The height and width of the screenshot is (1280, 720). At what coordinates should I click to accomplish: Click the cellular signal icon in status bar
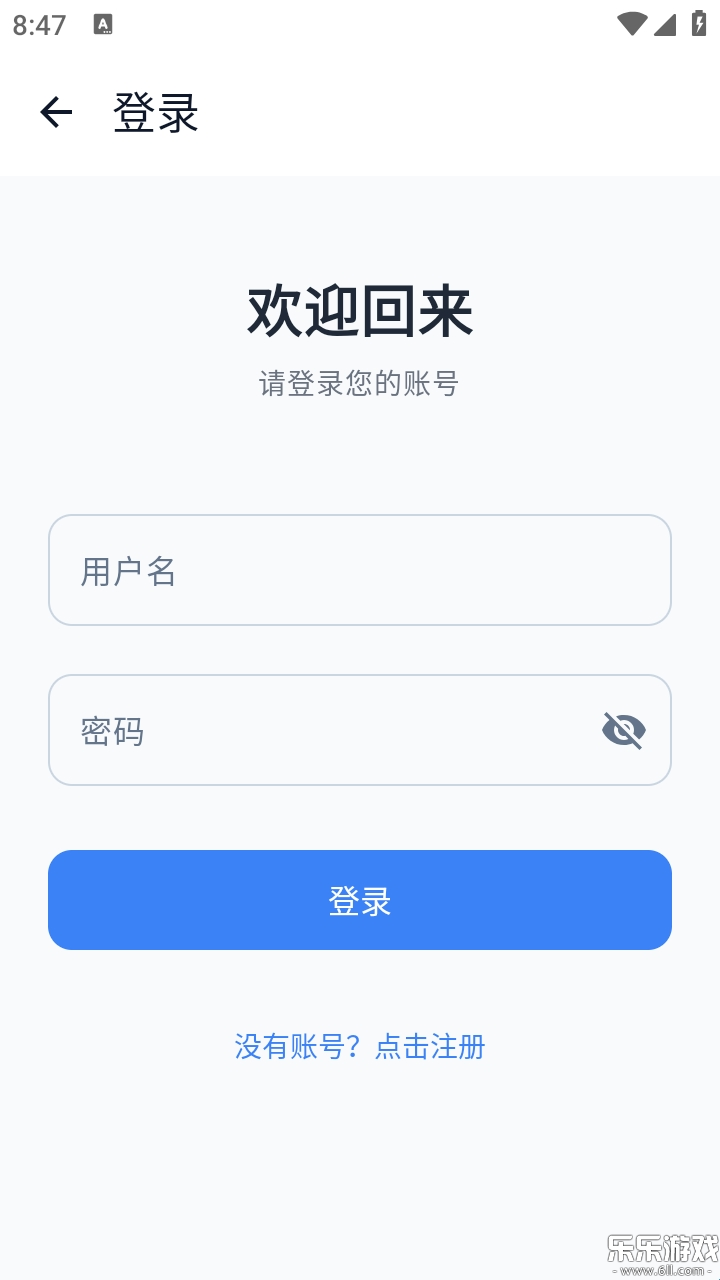pos(665,25)
